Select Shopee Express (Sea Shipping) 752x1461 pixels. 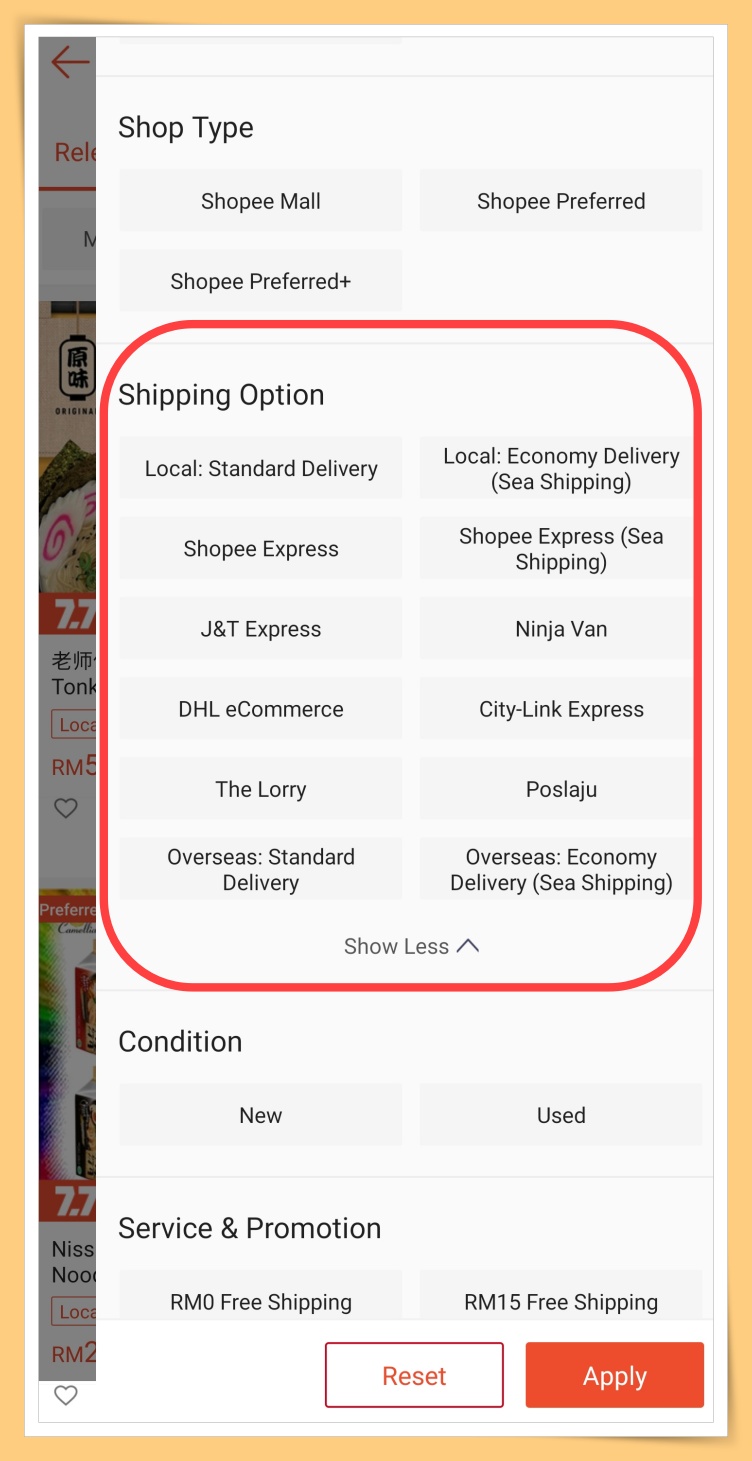[x=560, y=548]
